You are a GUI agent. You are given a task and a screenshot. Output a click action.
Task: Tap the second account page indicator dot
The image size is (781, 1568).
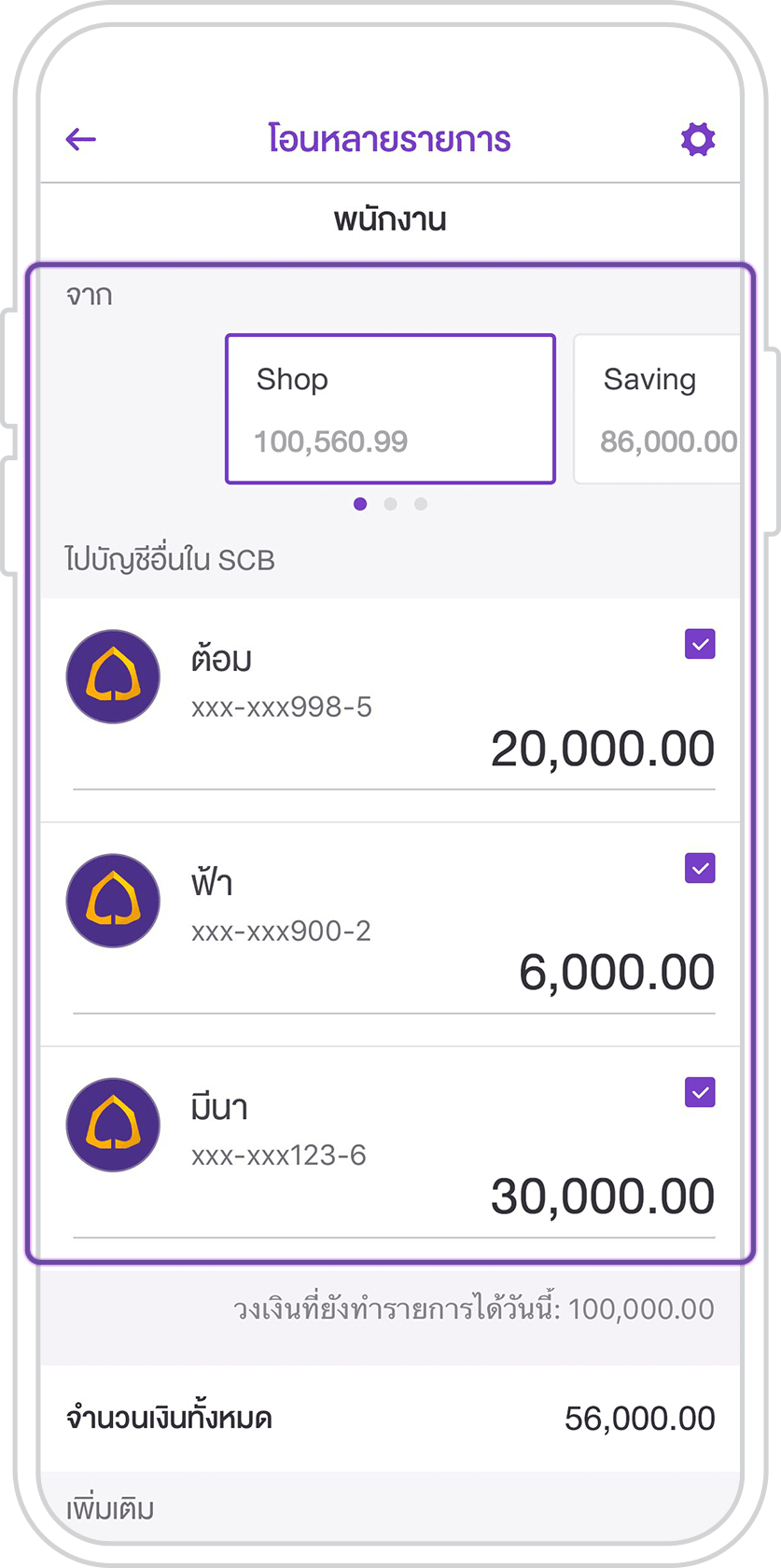(x=390, y=504)
